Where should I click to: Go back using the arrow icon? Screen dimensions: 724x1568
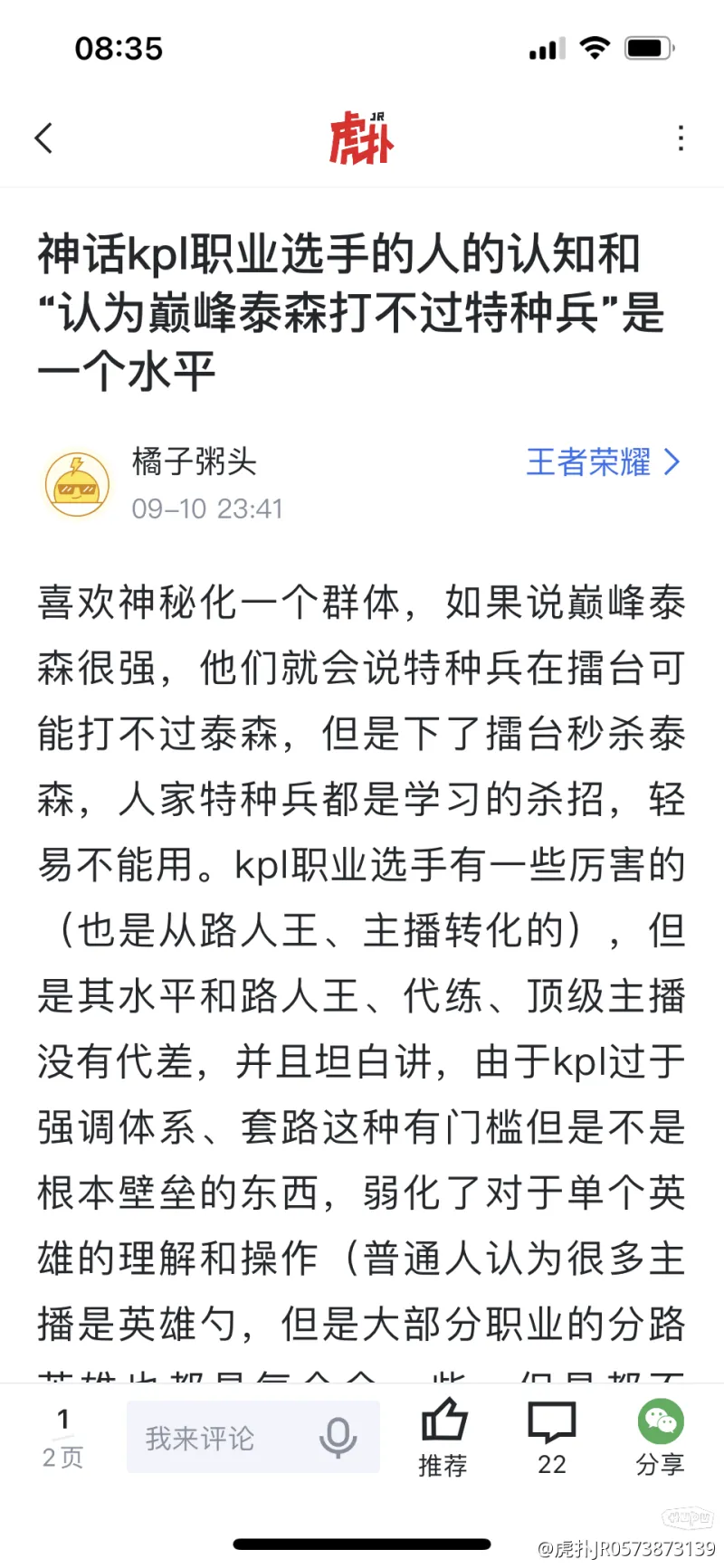point(43,138)
